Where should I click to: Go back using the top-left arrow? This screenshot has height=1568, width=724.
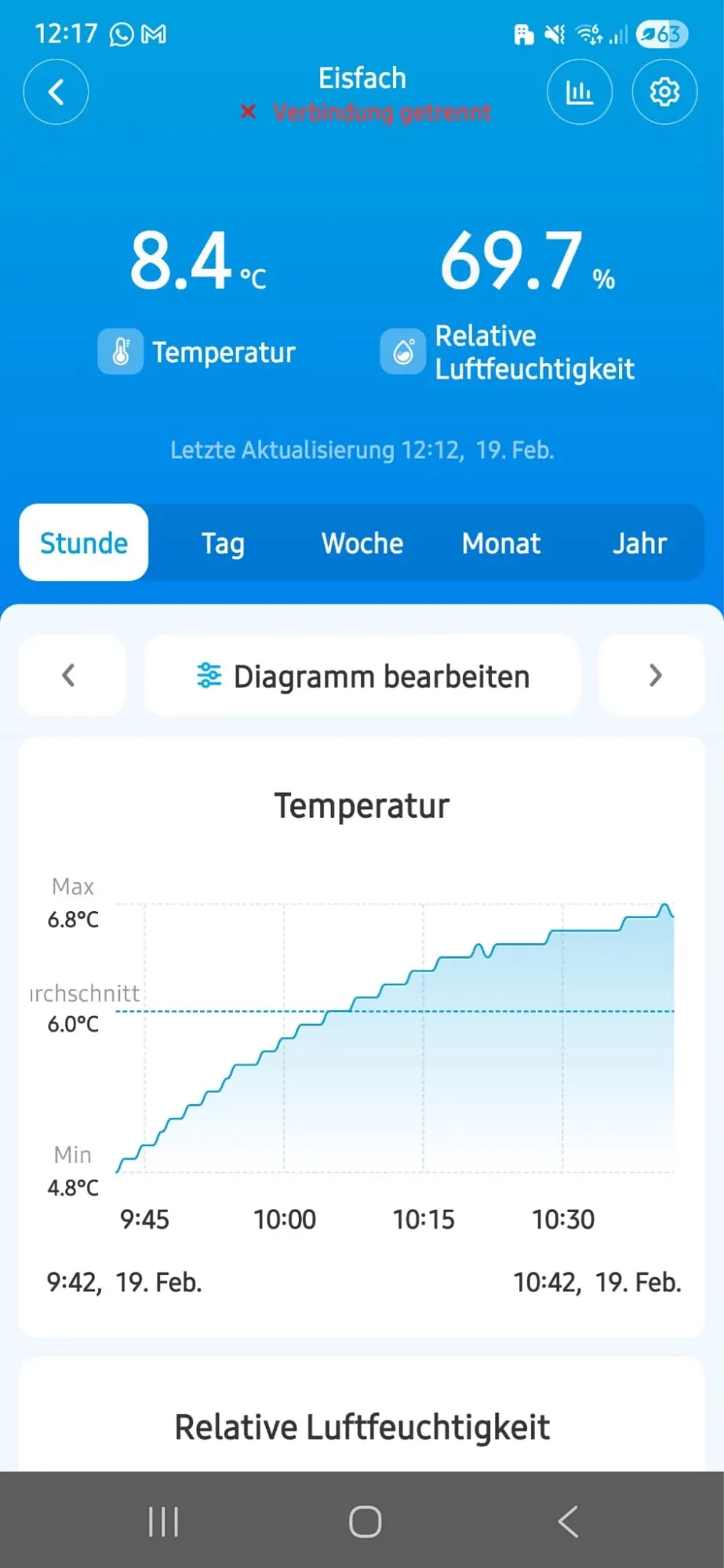coord(56,93)
